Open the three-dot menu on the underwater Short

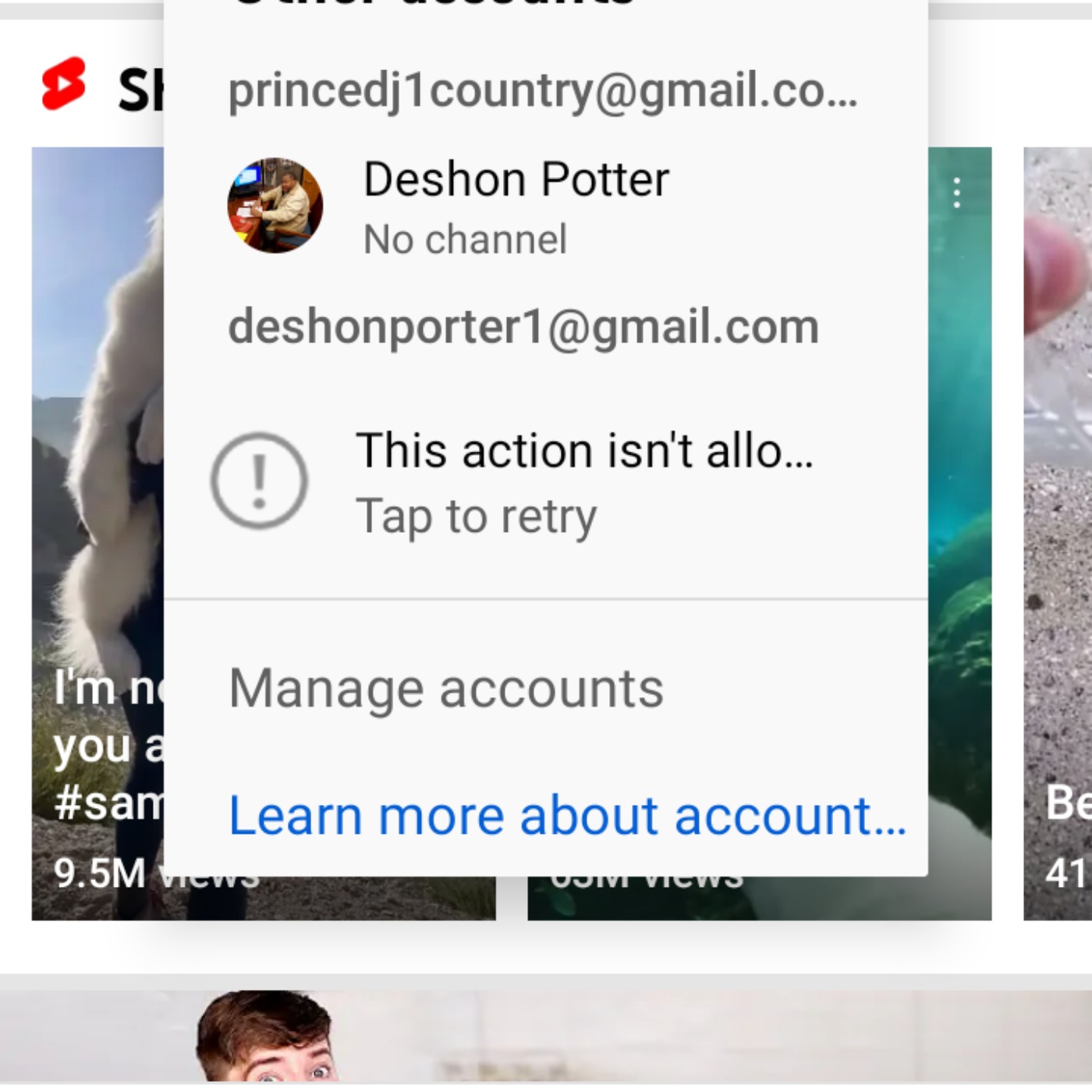tap(956, 192)
